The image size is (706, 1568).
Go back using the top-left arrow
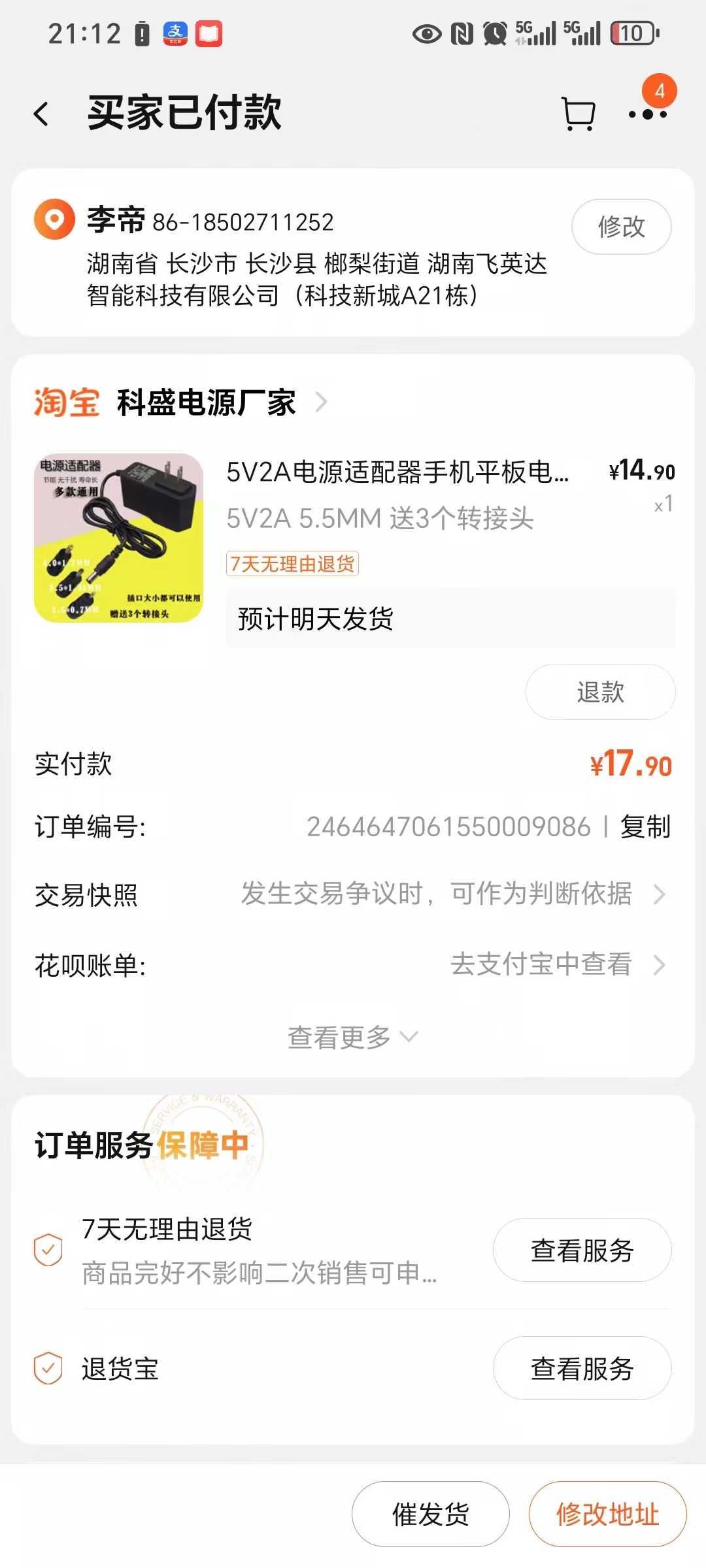click(41, 114)
